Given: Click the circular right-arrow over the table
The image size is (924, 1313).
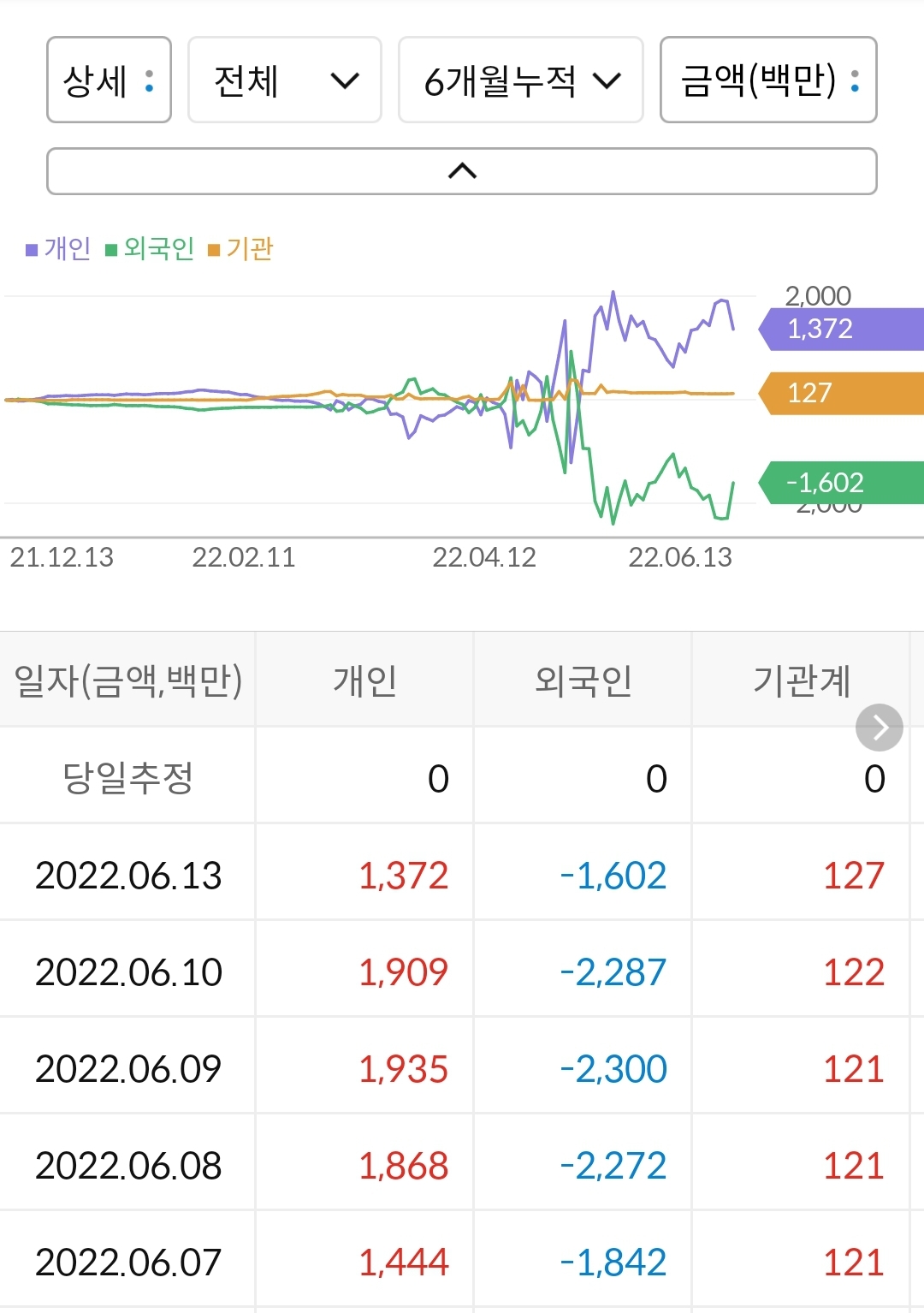Looking at the screenshot, I should coord(879,727).
